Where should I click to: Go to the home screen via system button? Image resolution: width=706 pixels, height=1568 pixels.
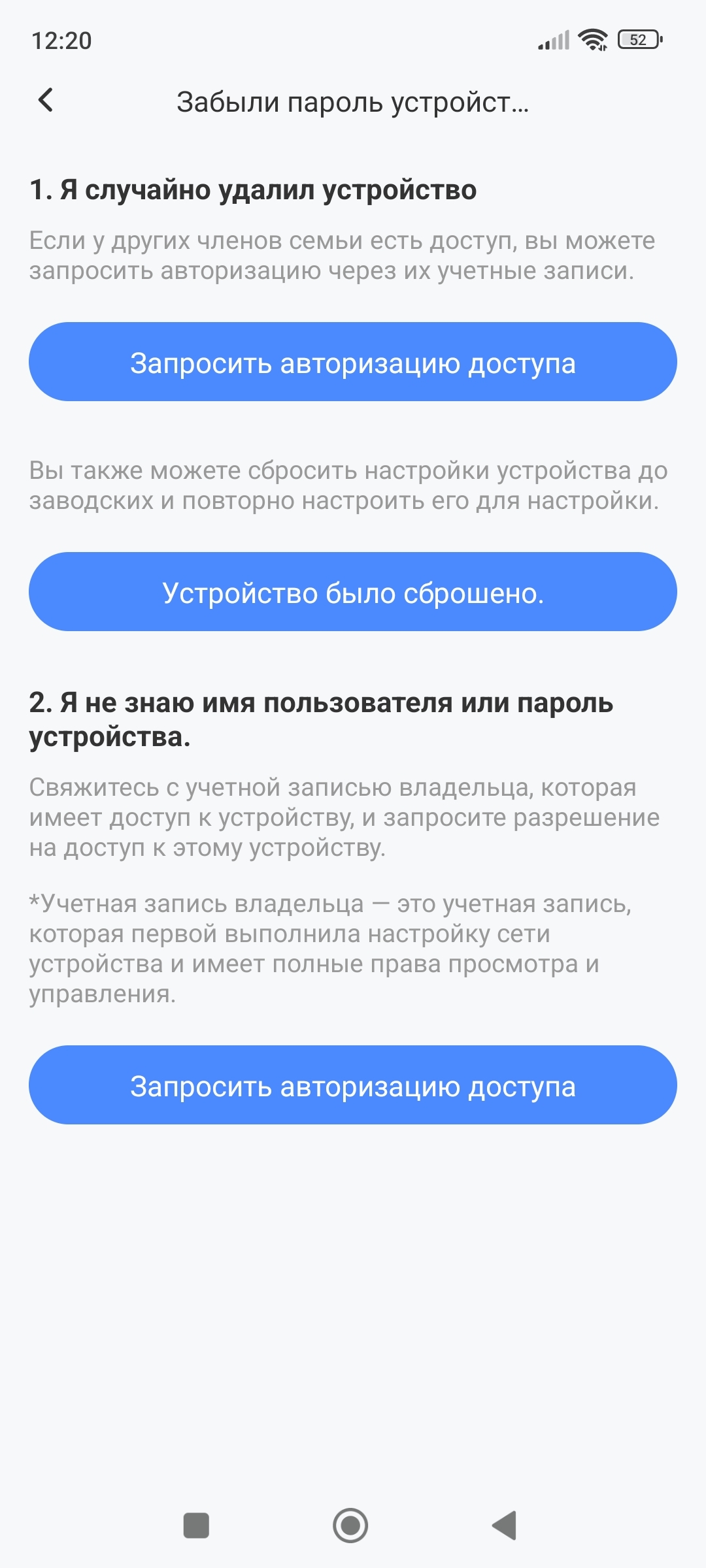[x=350, y=1526]
